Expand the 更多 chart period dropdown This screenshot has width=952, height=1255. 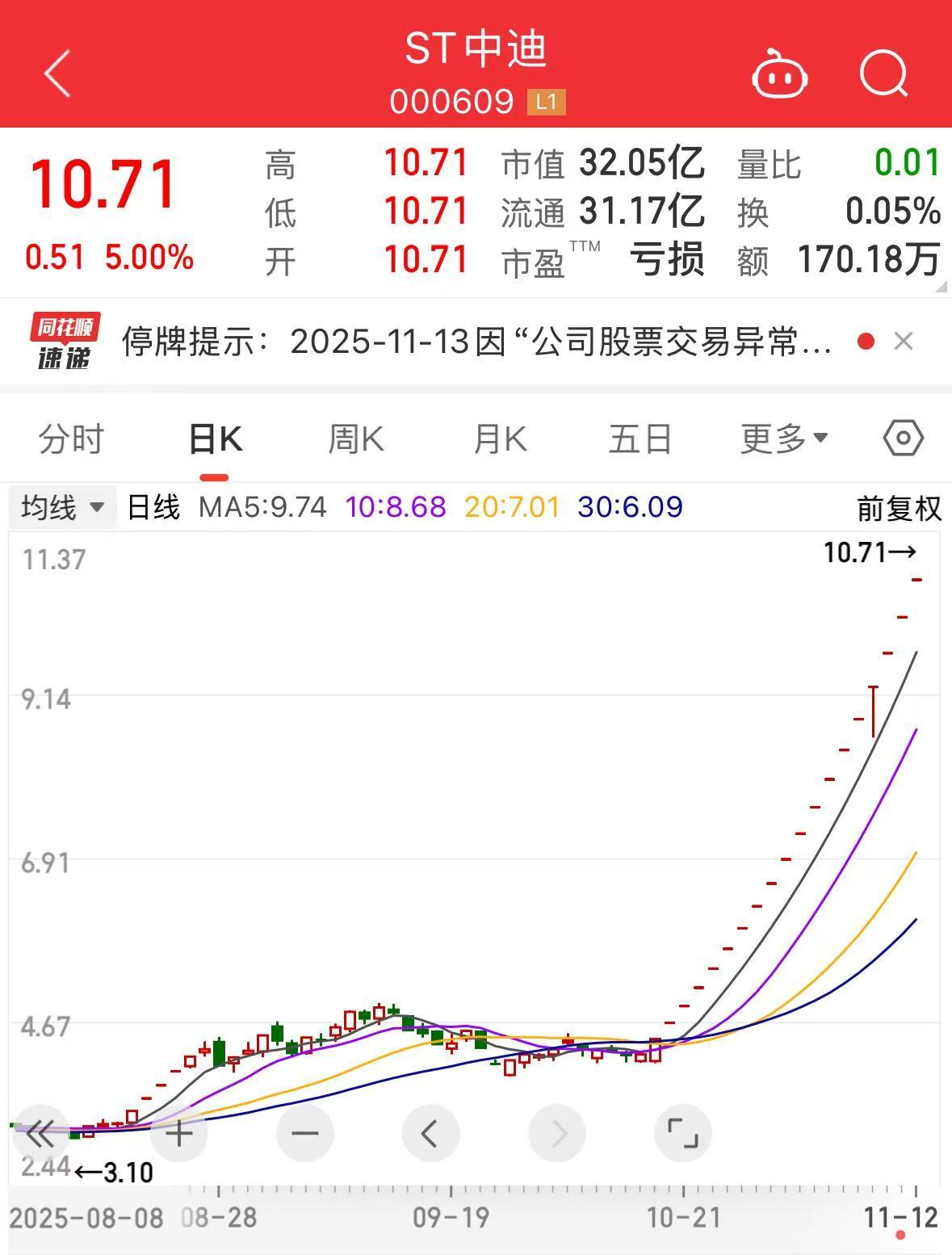tap(784, 439)
